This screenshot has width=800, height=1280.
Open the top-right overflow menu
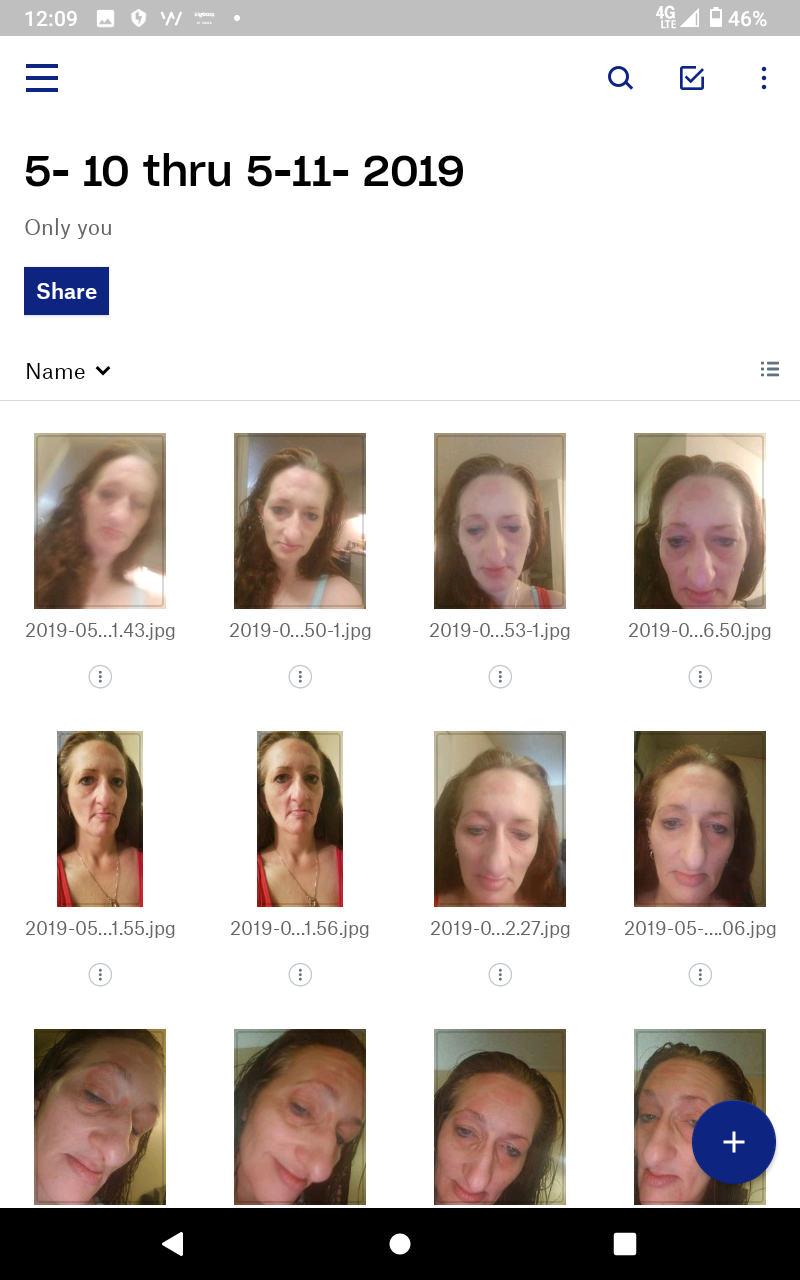(x=764, y=78)
